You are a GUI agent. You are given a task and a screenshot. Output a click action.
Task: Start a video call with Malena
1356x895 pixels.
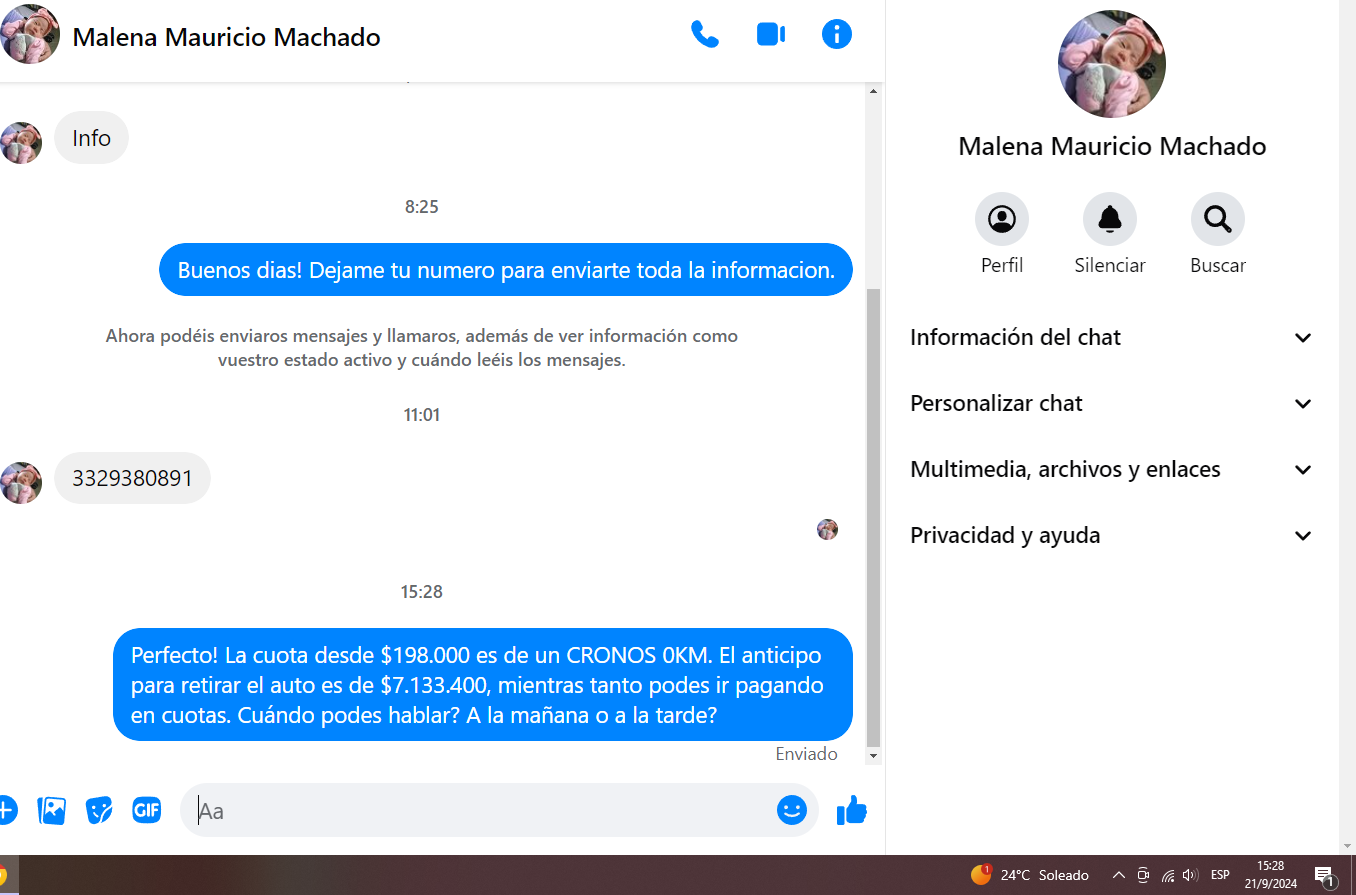tap(770, 35)
